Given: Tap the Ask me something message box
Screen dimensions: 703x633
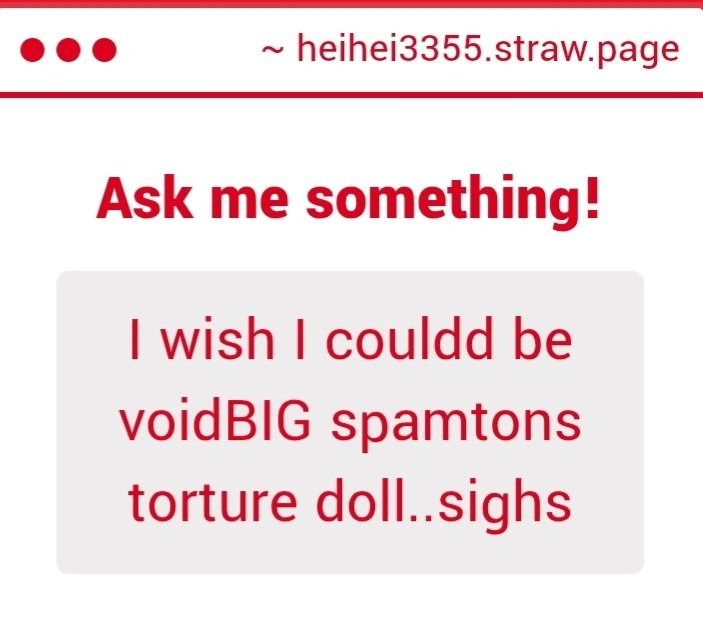Looking at the screenshot, I should (x=350, y=422).
